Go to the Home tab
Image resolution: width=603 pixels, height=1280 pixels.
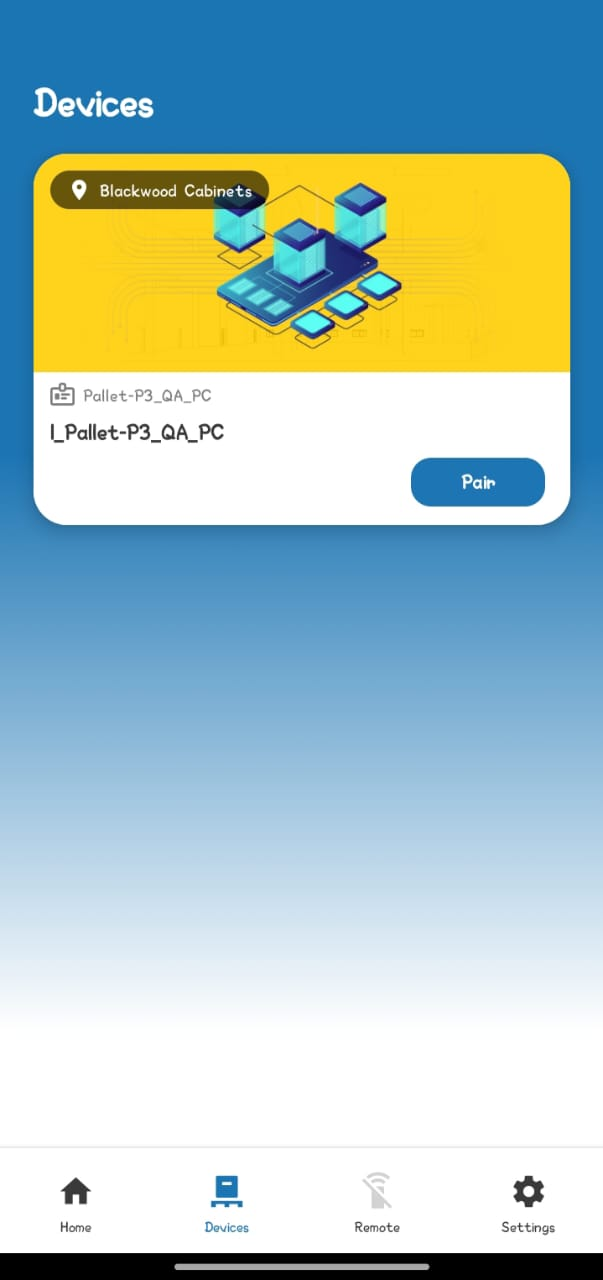(x=75, y=1203)
